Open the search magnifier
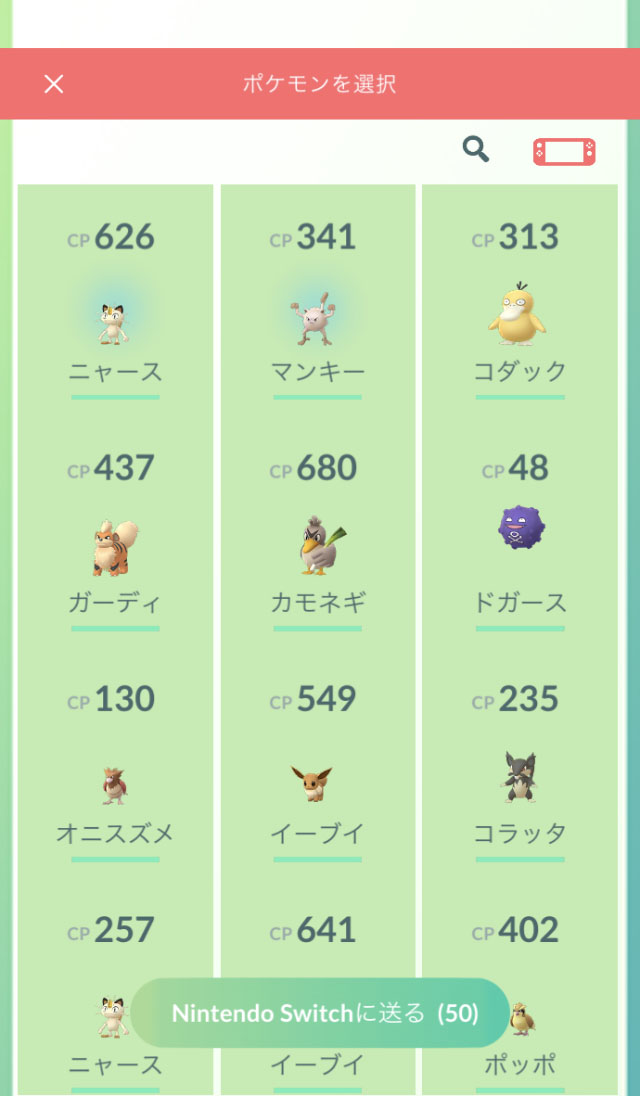This screenshot has height=1096, width=640. click(476, 150)
